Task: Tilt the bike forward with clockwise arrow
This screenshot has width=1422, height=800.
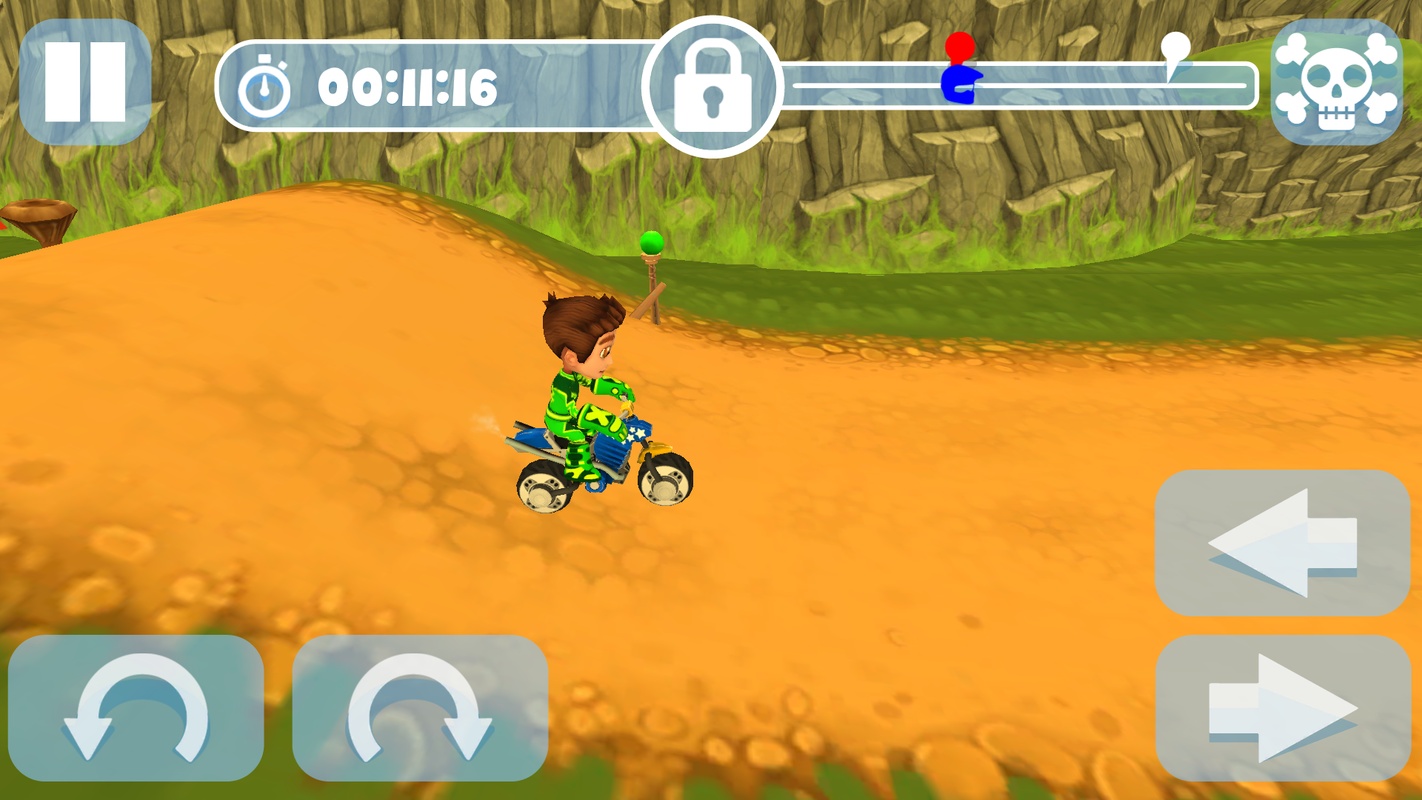Action: pos(420,708)
